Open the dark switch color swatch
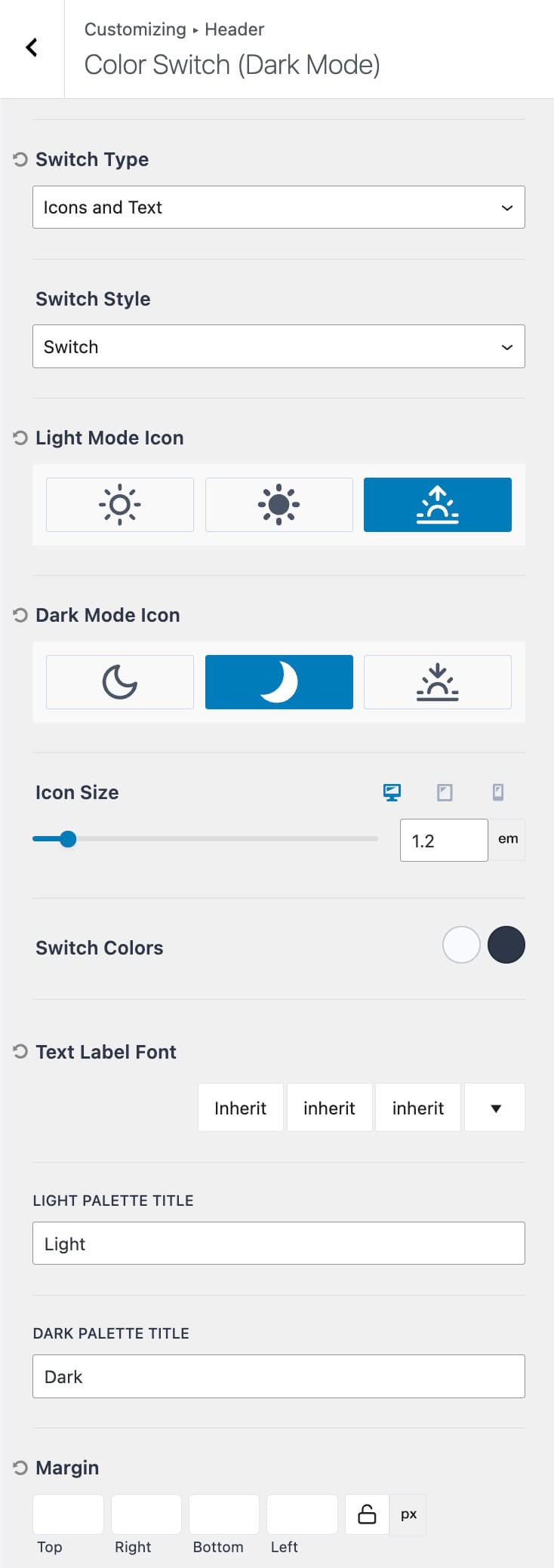The height and width of the screenshot is (1568, 554). tap(506, 944)
